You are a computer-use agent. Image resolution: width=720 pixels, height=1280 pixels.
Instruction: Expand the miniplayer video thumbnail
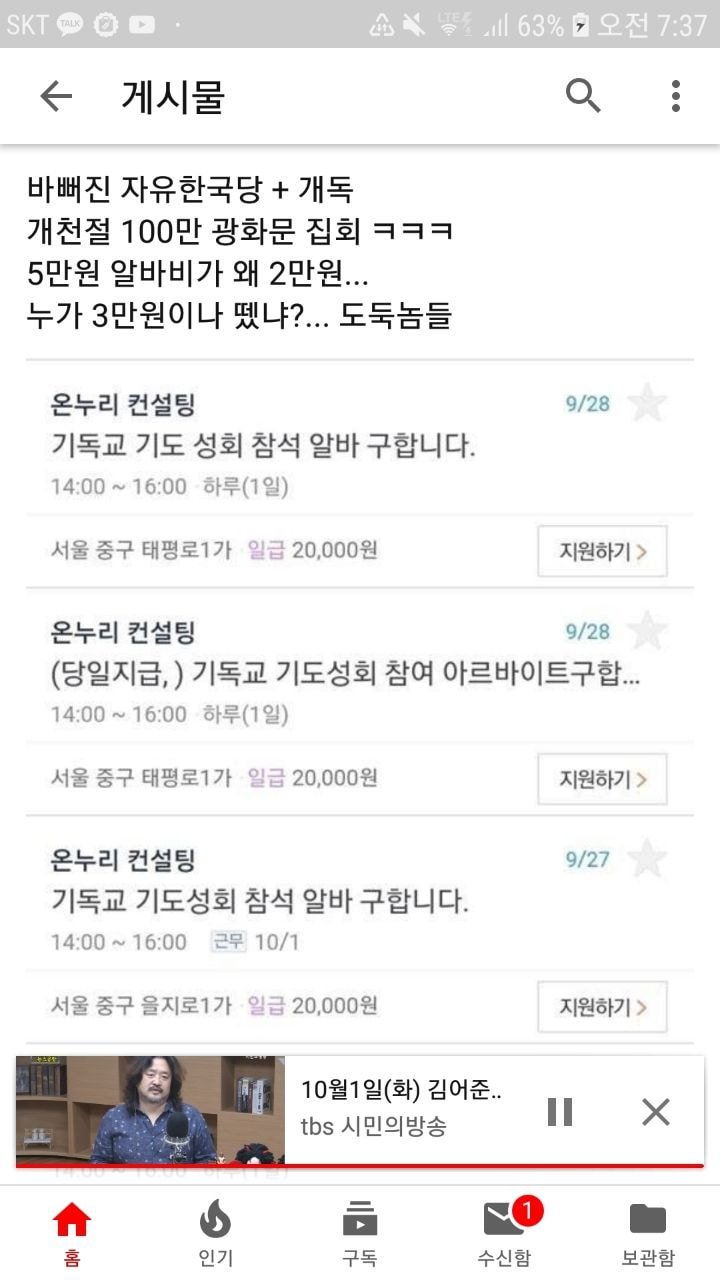click(150, 1110)
